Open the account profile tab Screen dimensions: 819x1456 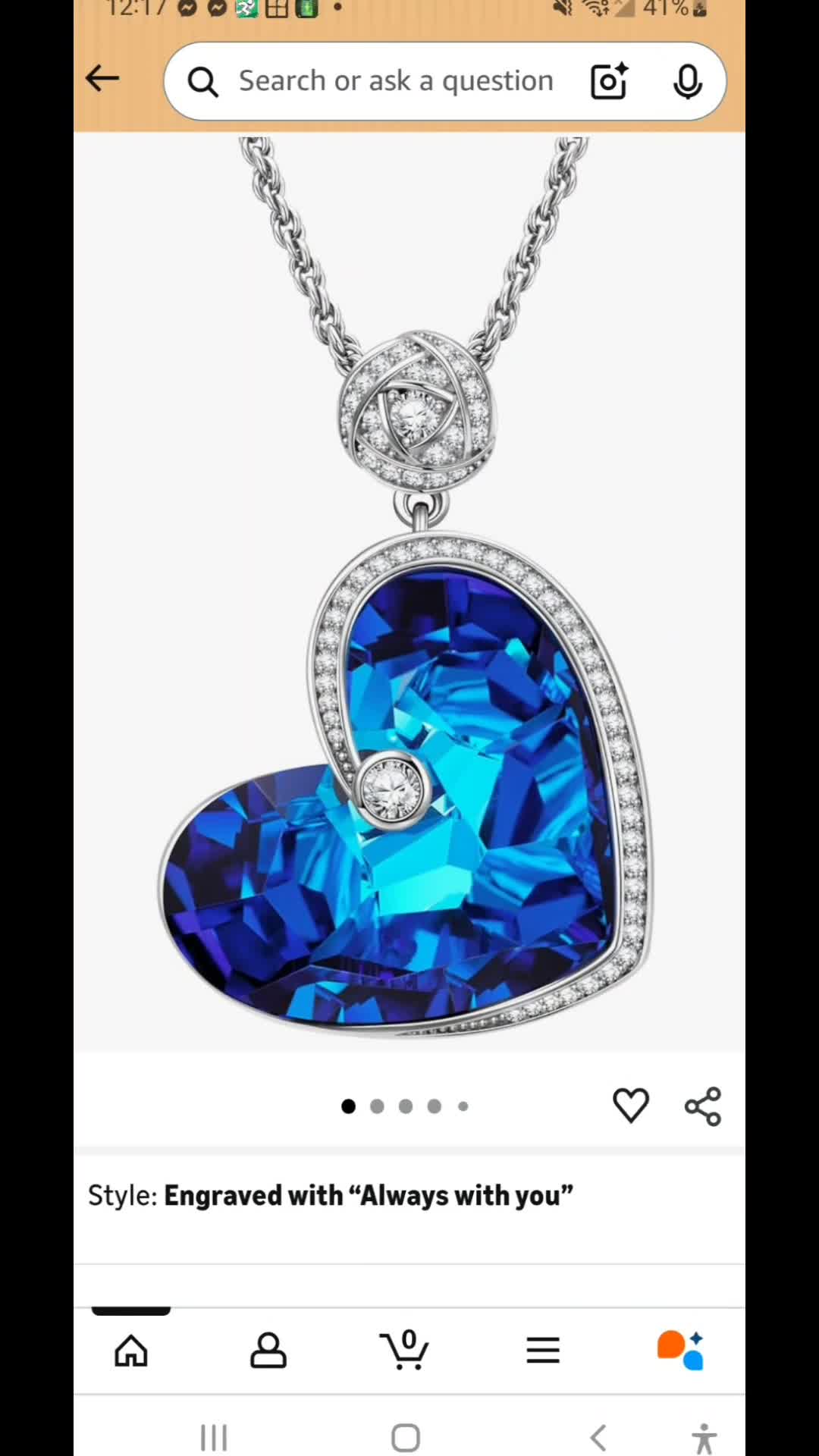pos(268,1351)
